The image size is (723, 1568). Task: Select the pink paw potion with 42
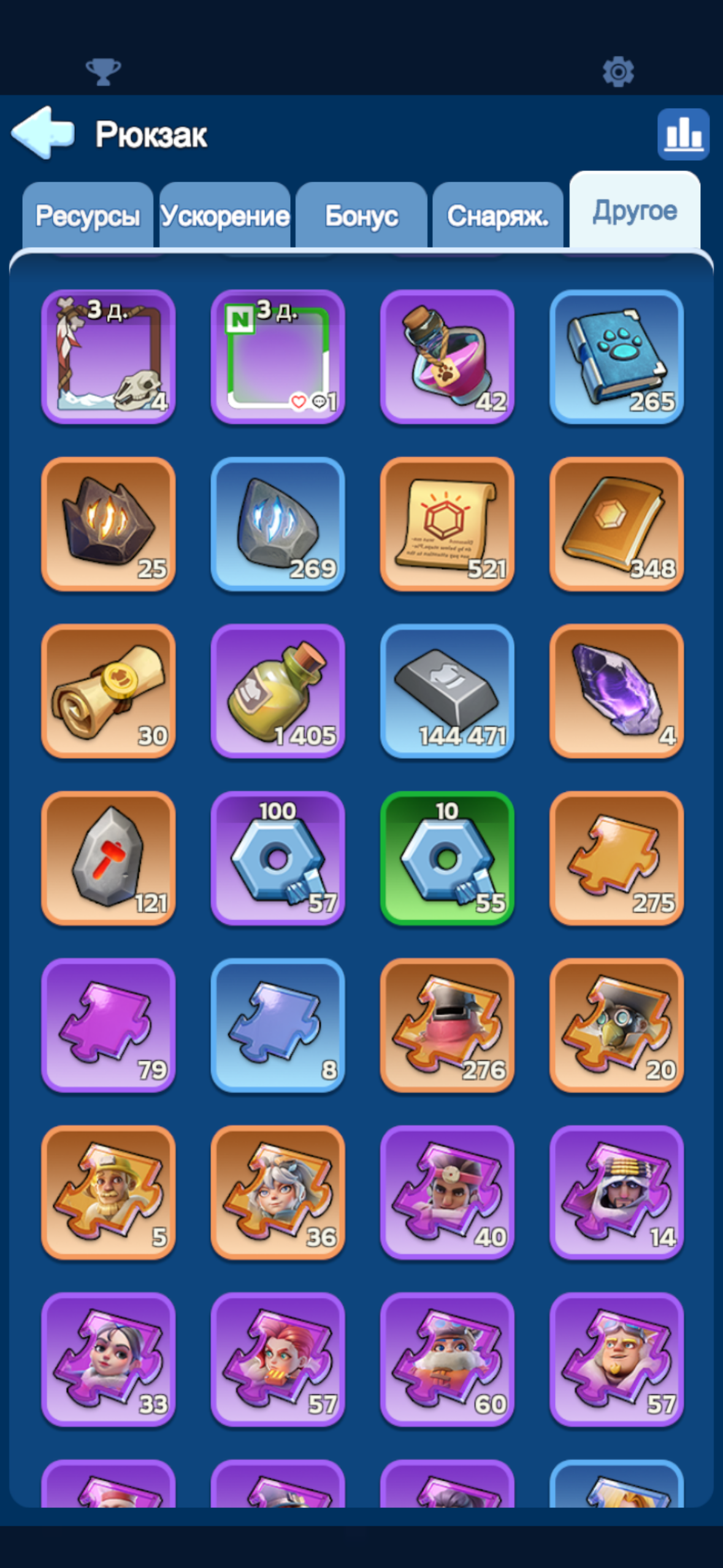point(447,357)
